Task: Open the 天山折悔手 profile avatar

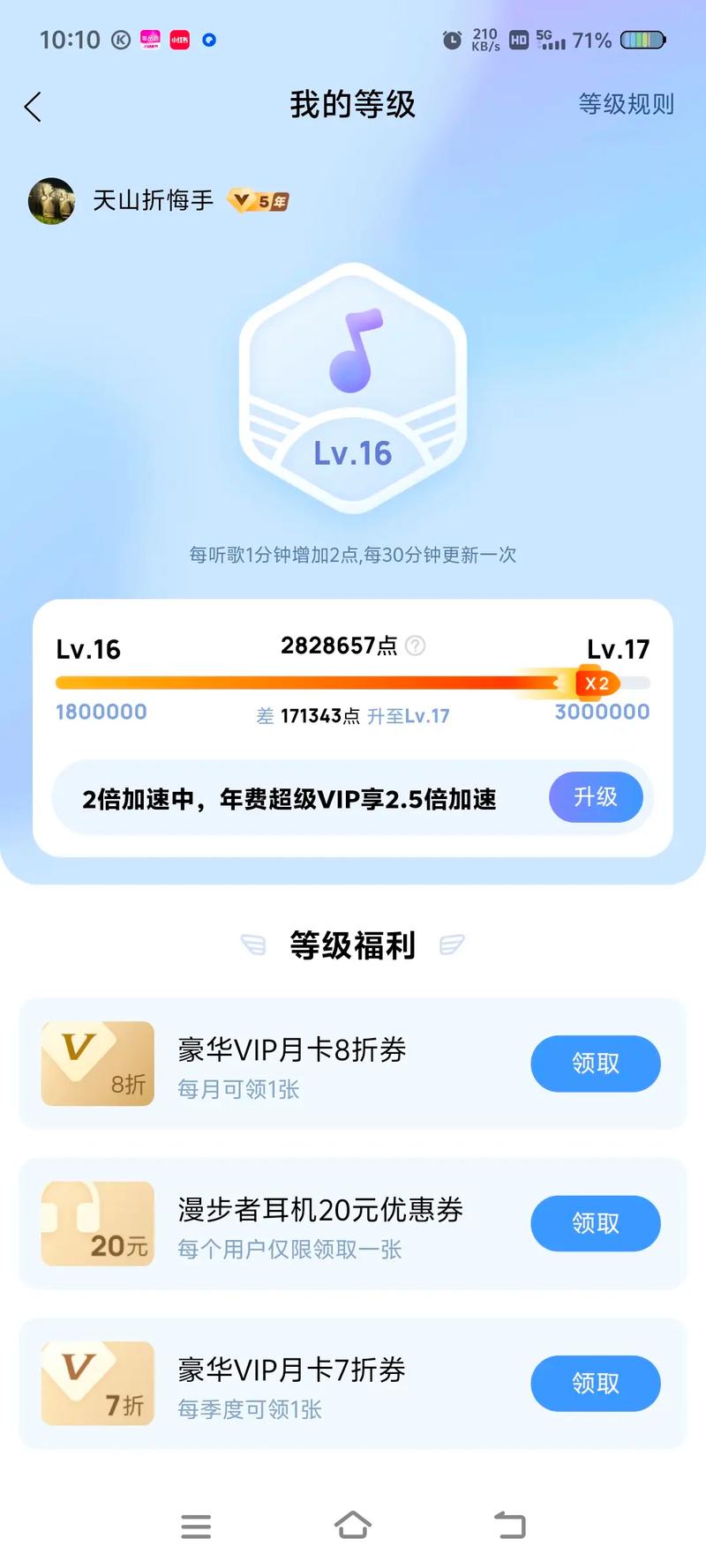Action: (x=51, y=201)
